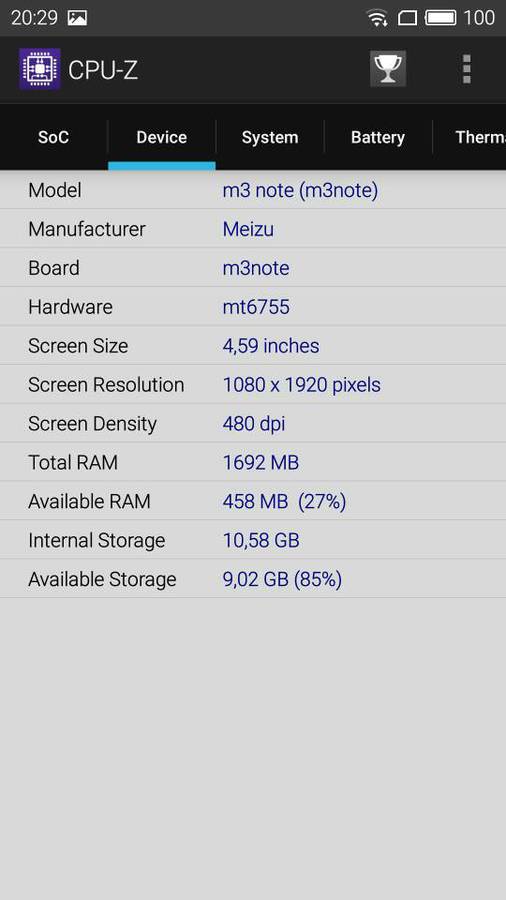The image size is (506, 900).
Task: Open the trophy validation icon
Action: click(x=388, y=69)
